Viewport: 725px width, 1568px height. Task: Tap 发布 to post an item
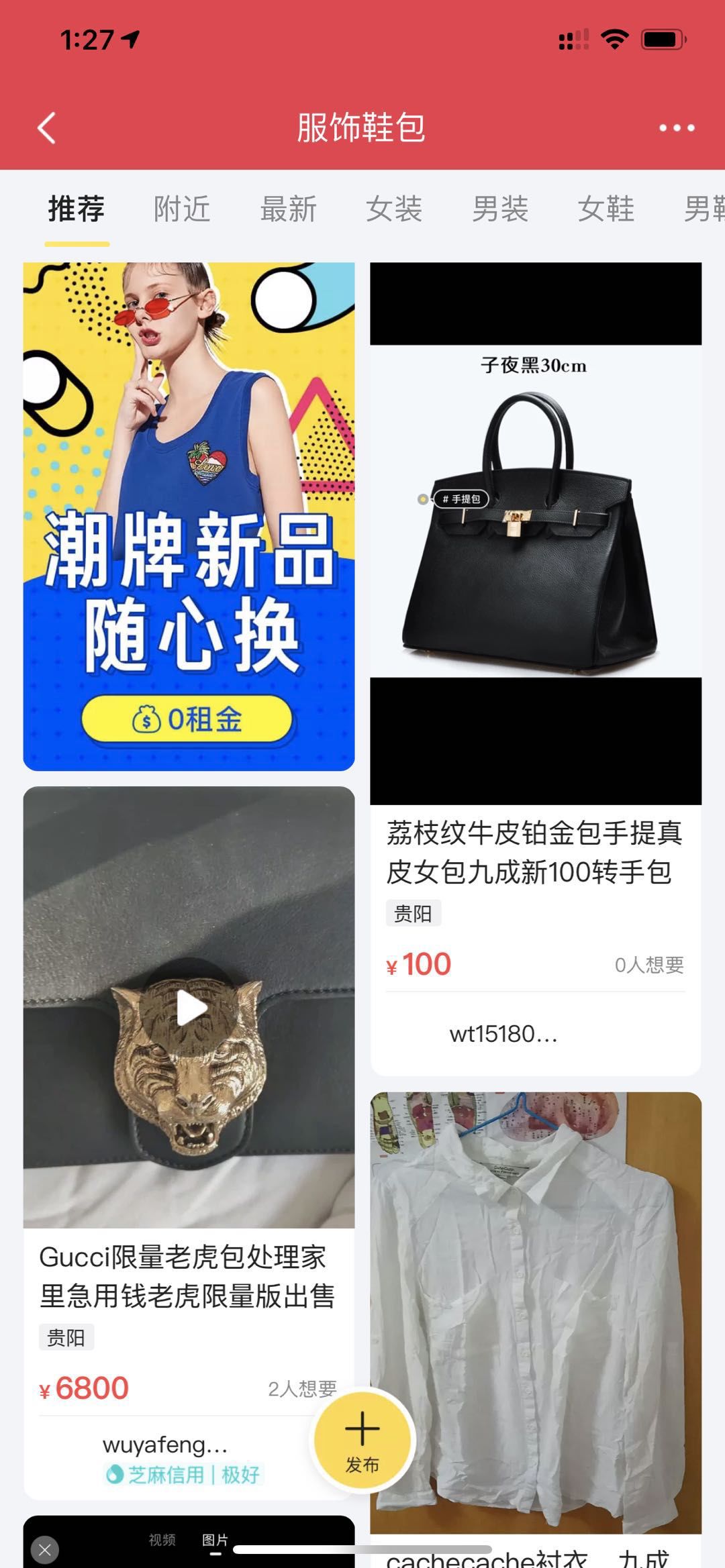point(362,1439)
